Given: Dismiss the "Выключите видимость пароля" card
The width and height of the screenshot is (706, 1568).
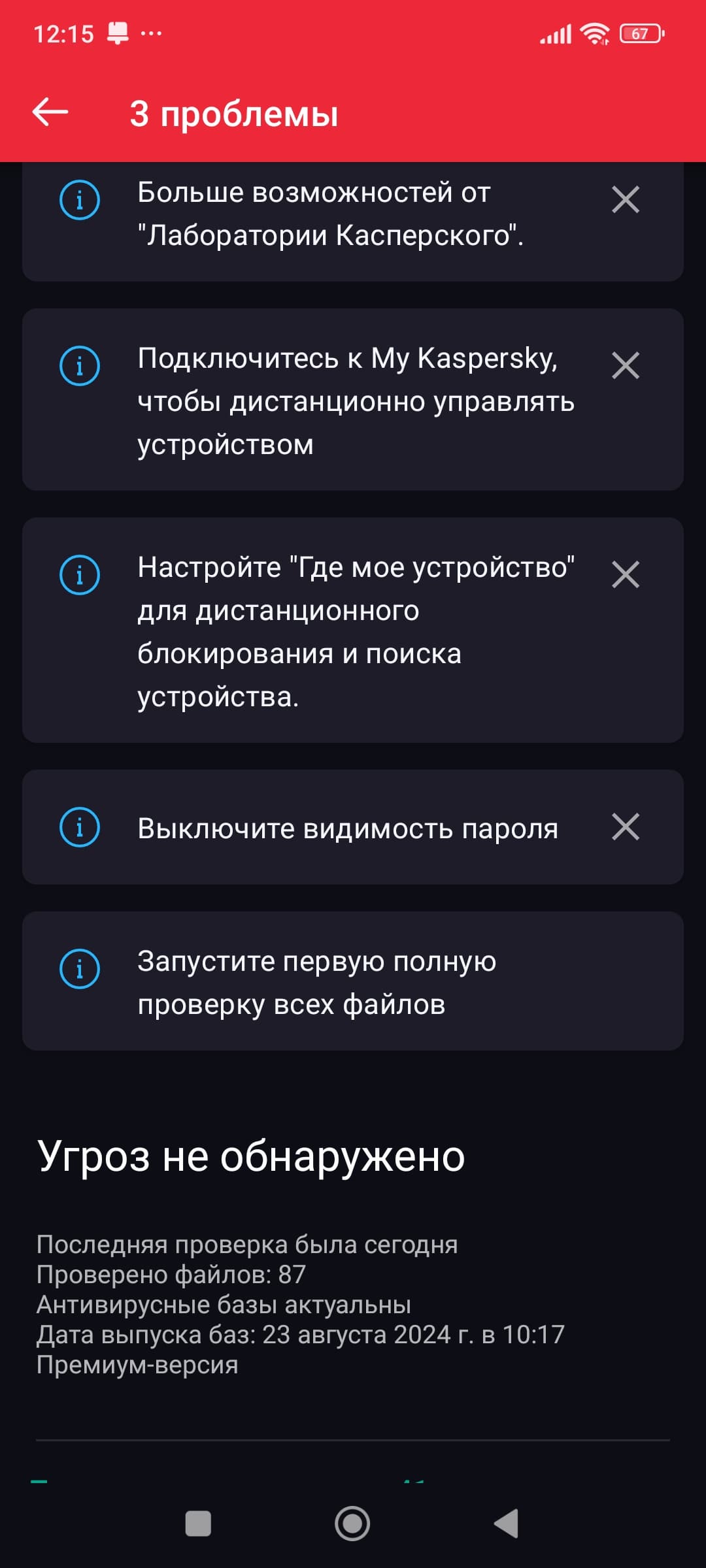Looking at the screenshot, I should coord(625,826).
